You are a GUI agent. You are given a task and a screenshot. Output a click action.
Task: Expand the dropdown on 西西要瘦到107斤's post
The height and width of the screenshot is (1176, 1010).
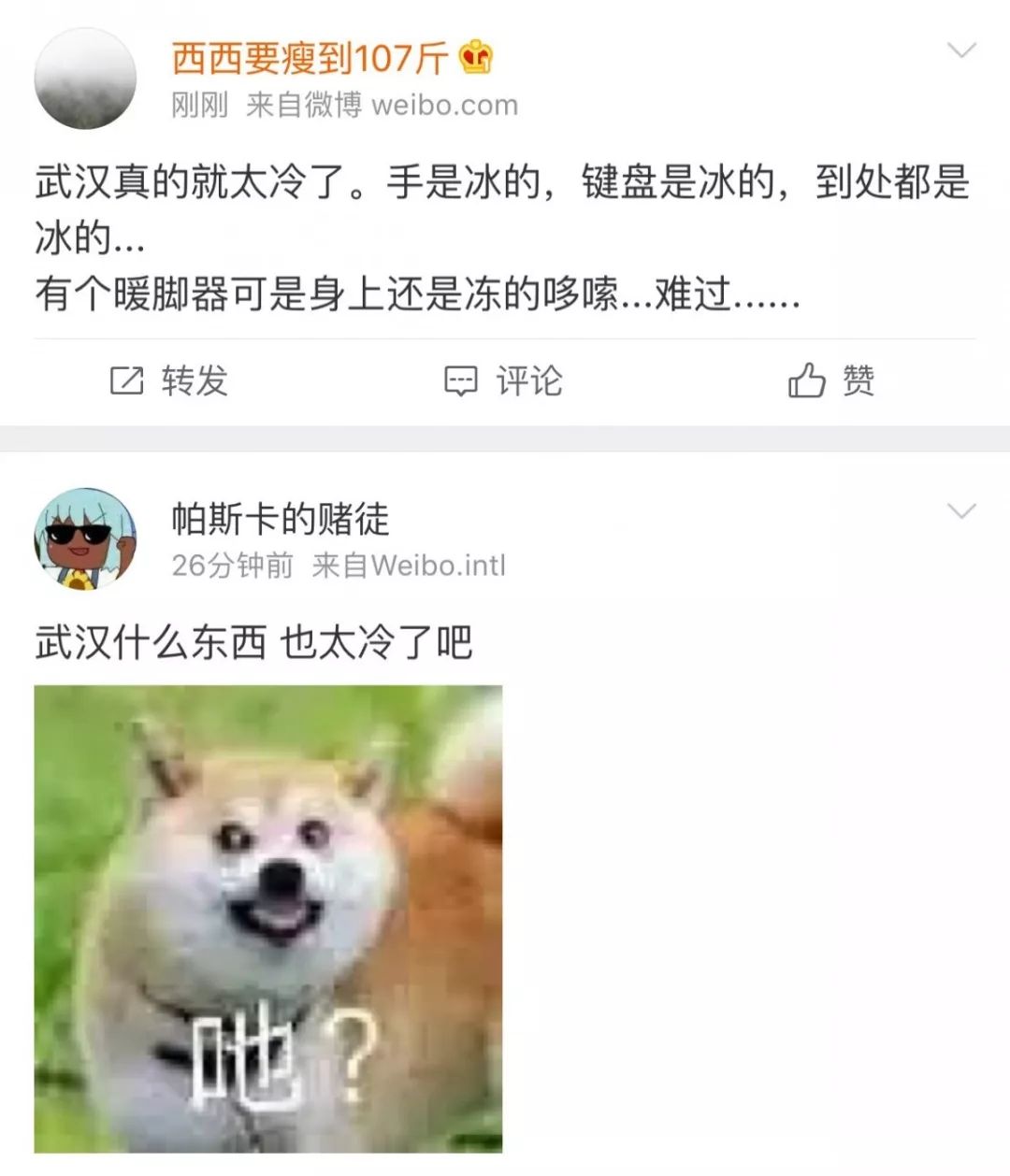point(961,50)
